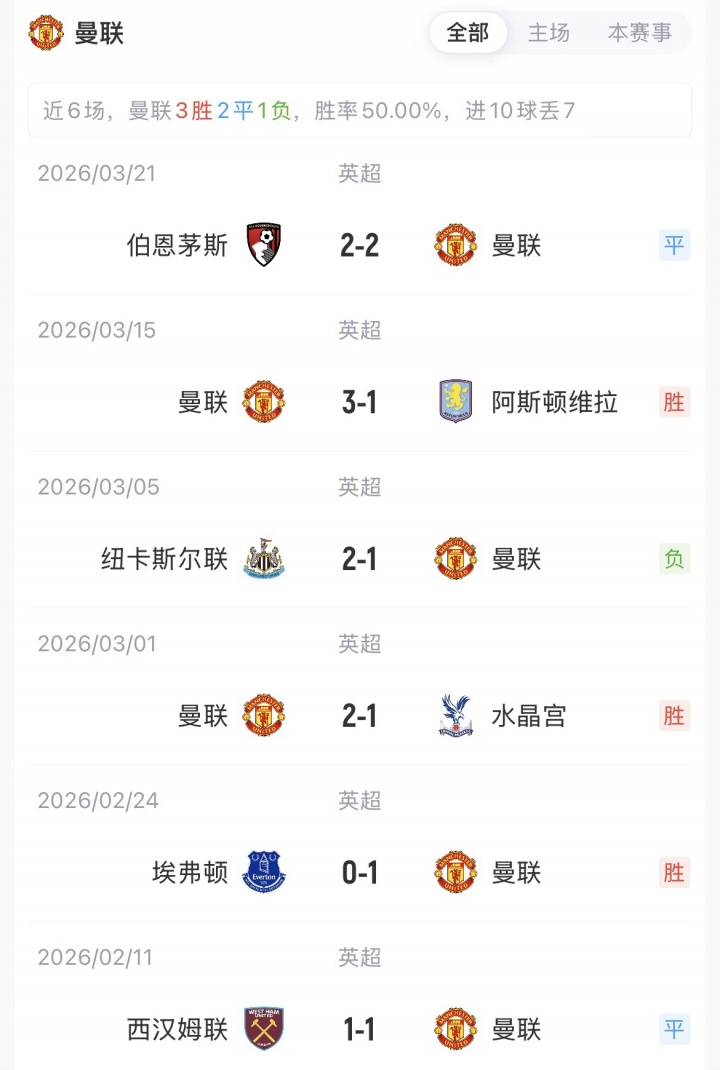View the 纽卡斯尔联 vs 曼联 2-1 match
Screen dimensions: 720x1070
coord(360,559)
